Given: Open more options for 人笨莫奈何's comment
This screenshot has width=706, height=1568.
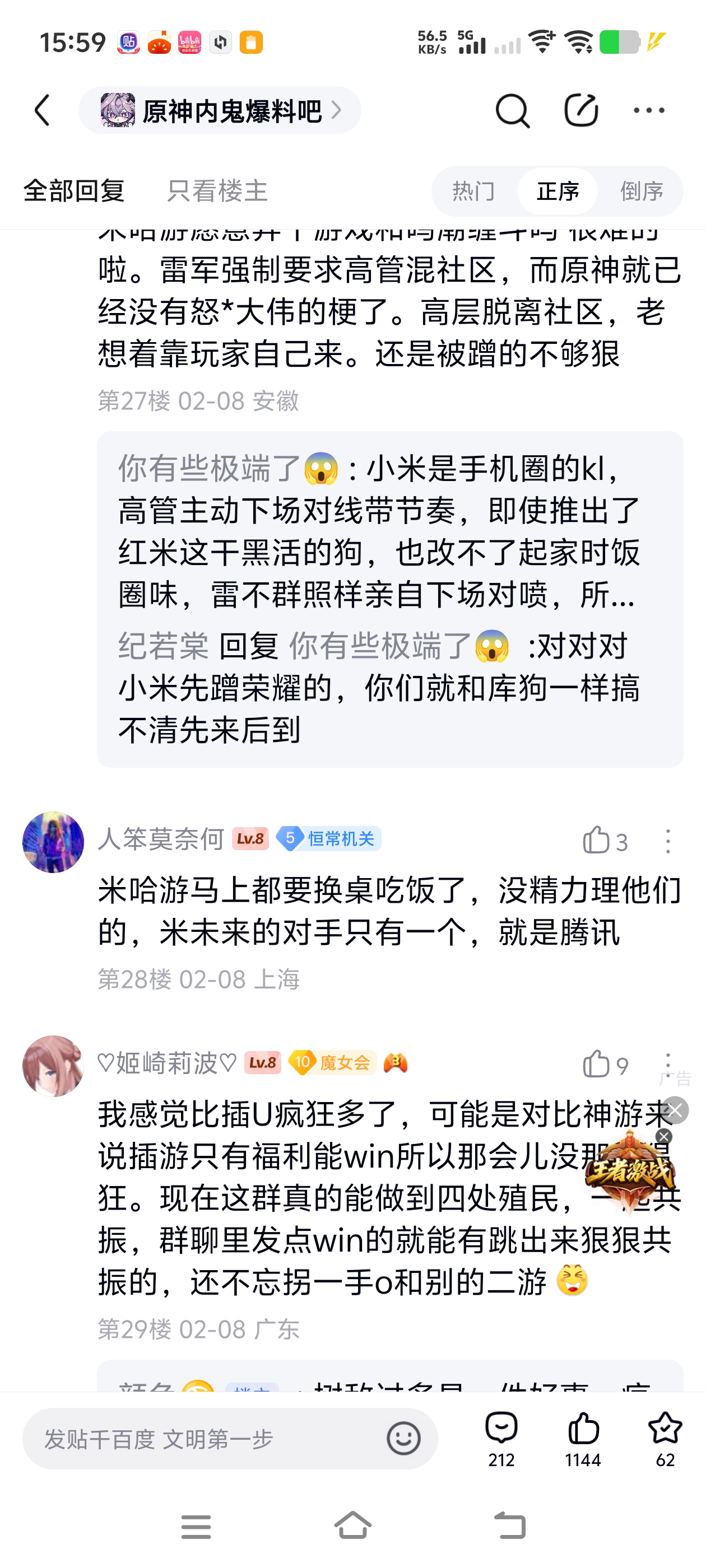Looking at the screenshot, I should 668,841.
